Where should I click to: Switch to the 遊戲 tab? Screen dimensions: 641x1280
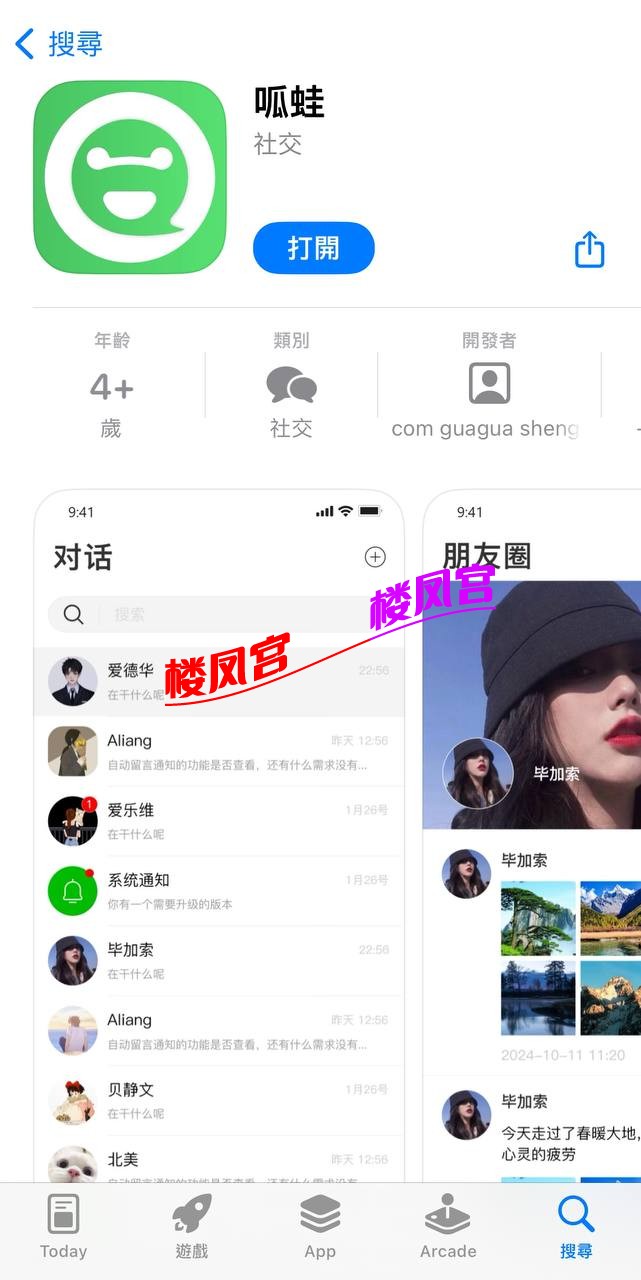191,1228
